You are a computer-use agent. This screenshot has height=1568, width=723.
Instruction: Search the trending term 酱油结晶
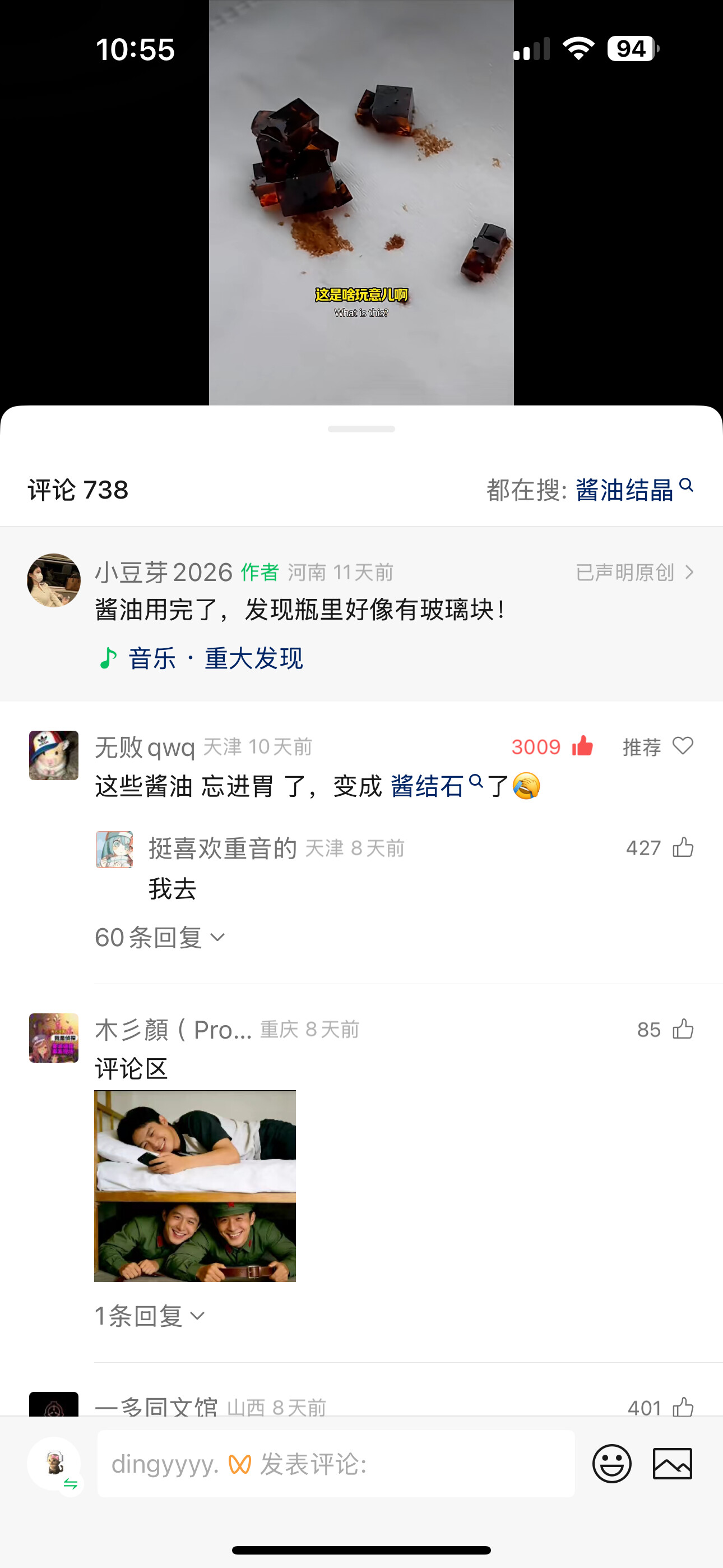pyautogui.click(x=633, y=490)
